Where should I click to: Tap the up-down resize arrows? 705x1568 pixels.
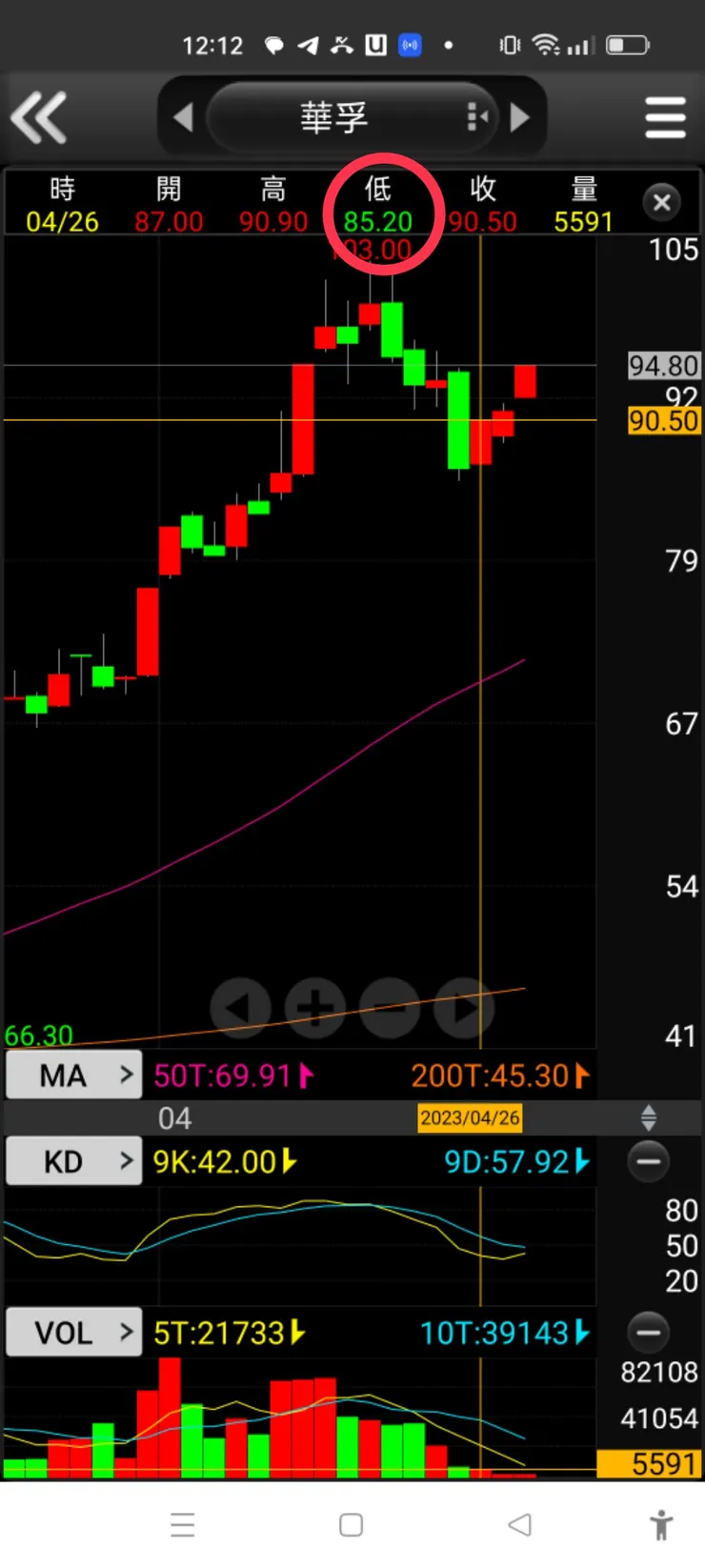[x=648, y=1117]
